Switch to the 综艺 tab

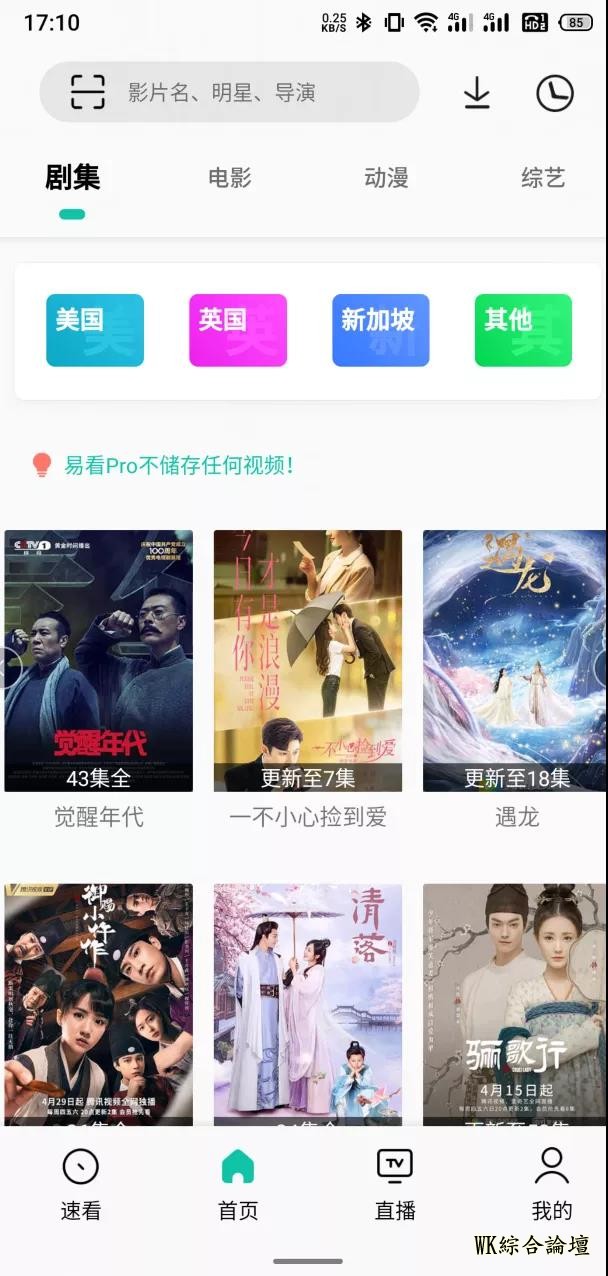(543, 178)
